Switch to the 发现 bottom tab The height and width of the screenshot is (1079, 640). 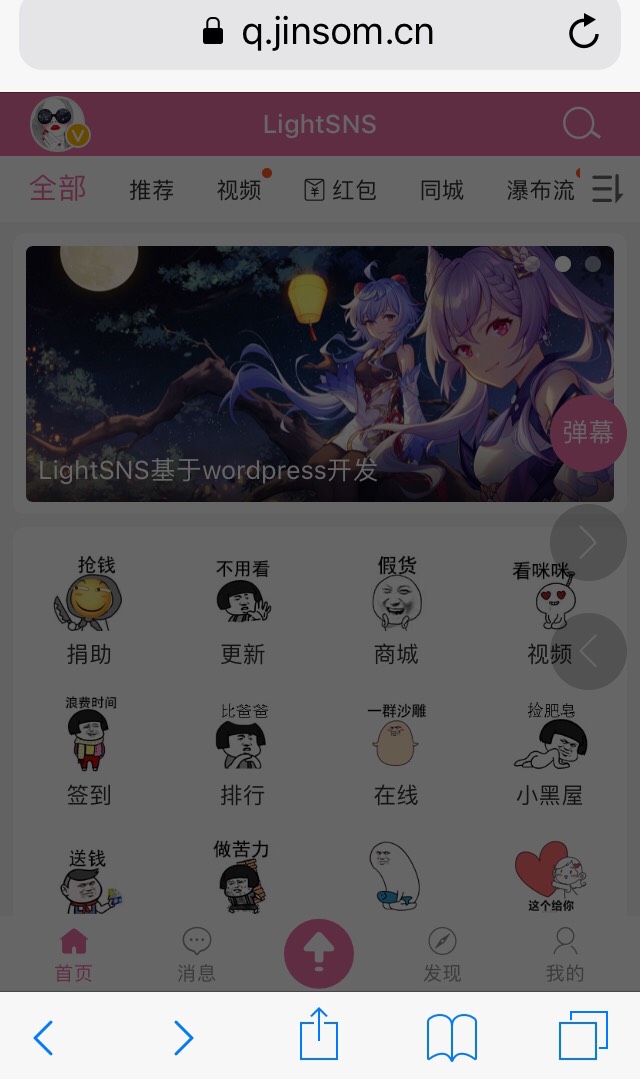pos(442,955)
